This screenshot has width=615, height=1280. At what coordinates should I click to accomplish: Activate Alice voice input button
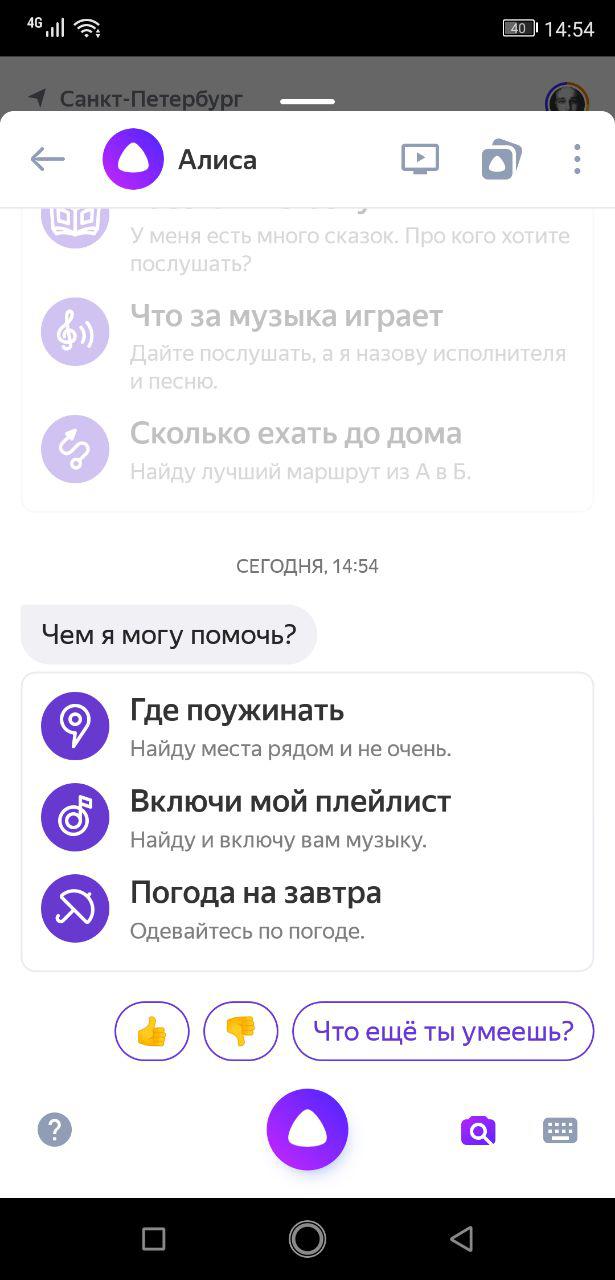click(307, 1130)
